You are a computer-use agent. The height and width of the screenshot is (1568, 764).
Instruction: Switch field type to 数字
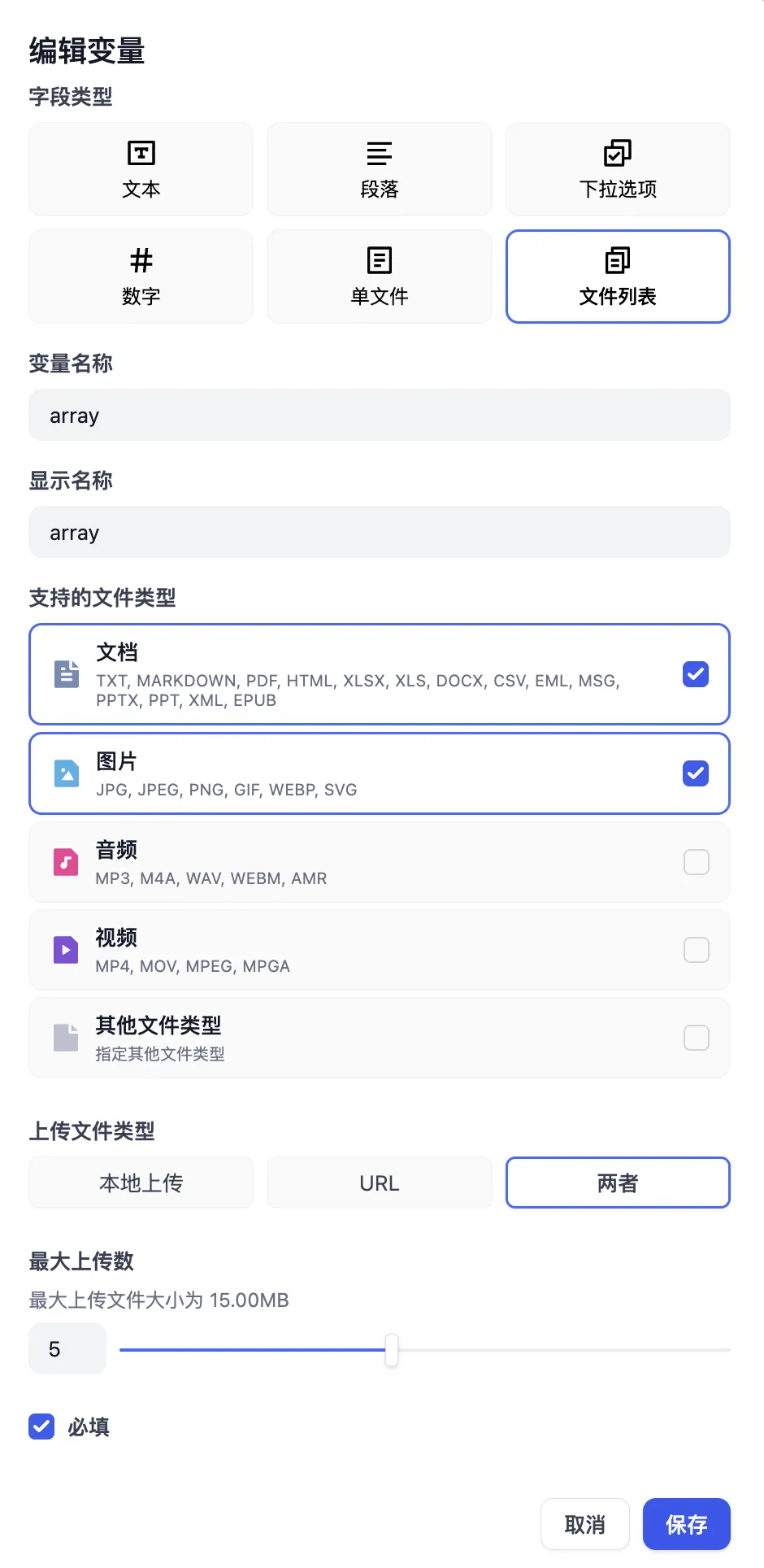(x=141, y=277)
